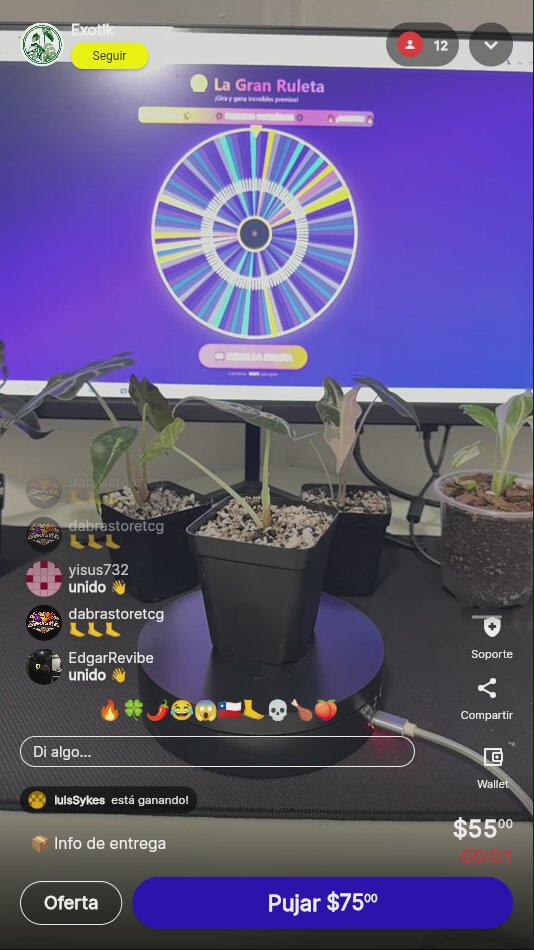The width and height of the screenshot is (534, 950).
Task: View the 12 viewers list
Action: (422, 45)
